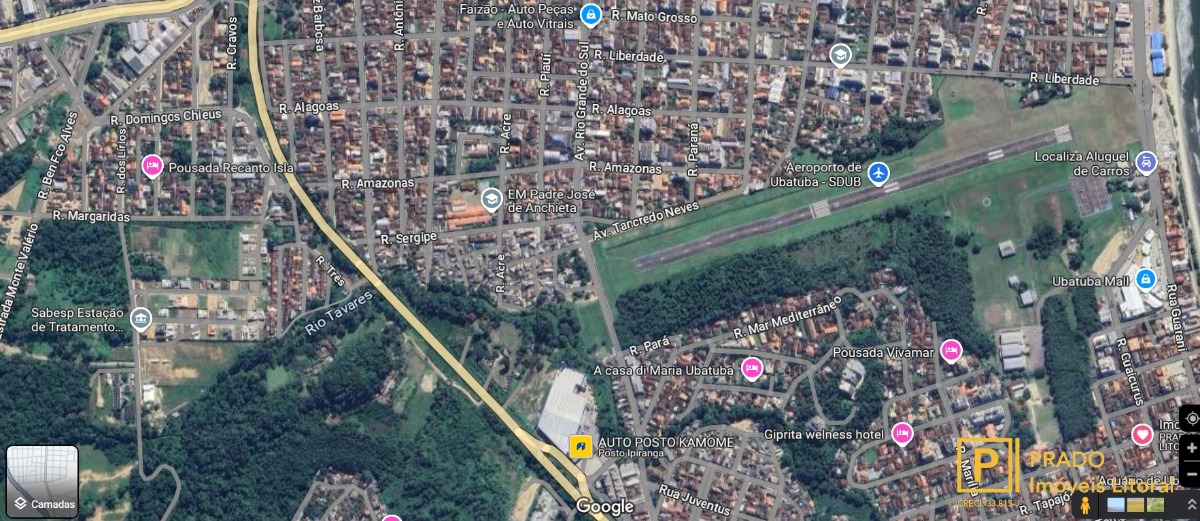
Task: Select Faizão Auto Peças shop pin
Action: [x=591, y=14]
